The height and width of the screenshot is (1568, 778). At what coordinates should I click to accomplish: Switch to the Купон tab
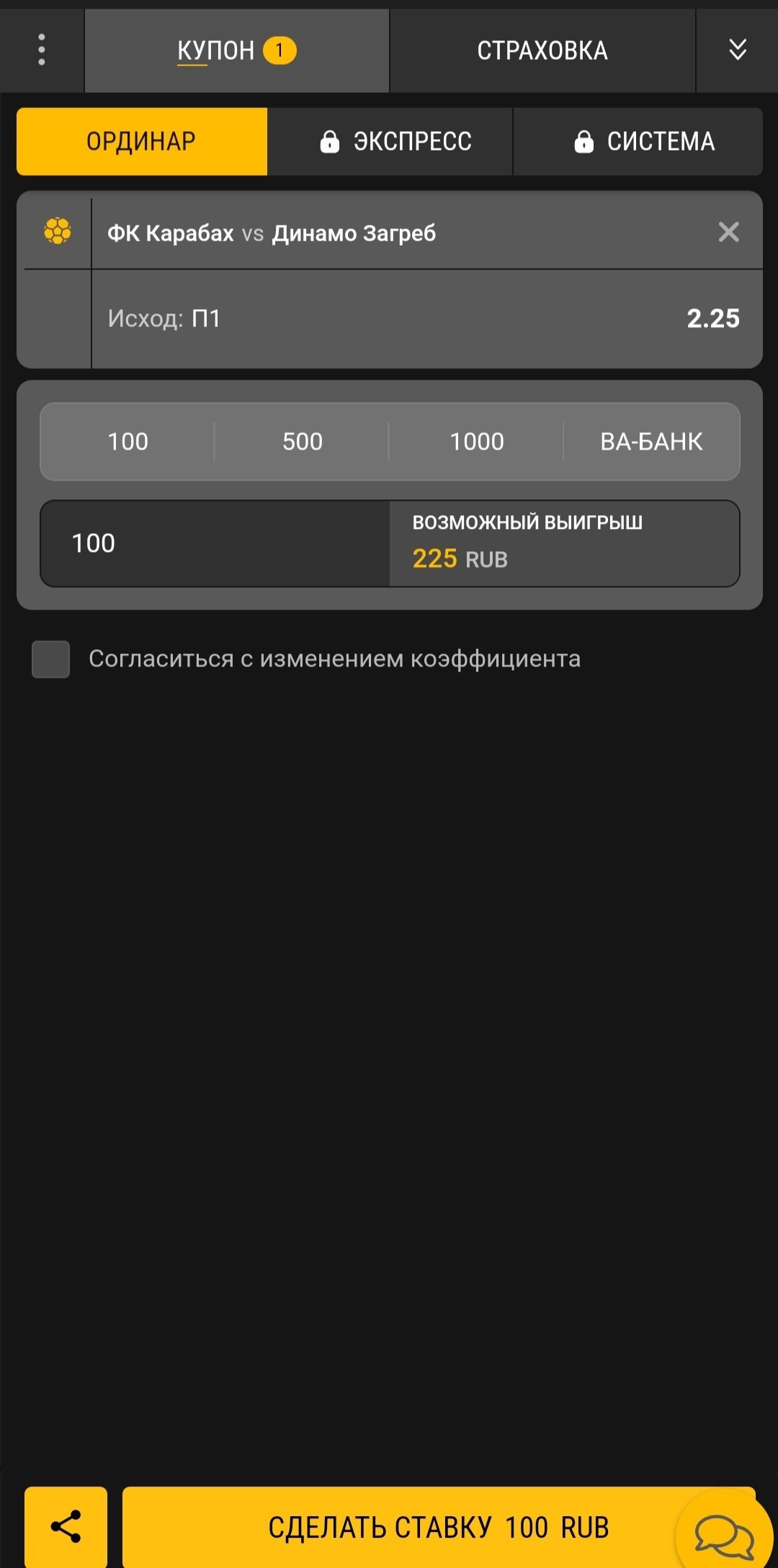(x=236, y=50)
